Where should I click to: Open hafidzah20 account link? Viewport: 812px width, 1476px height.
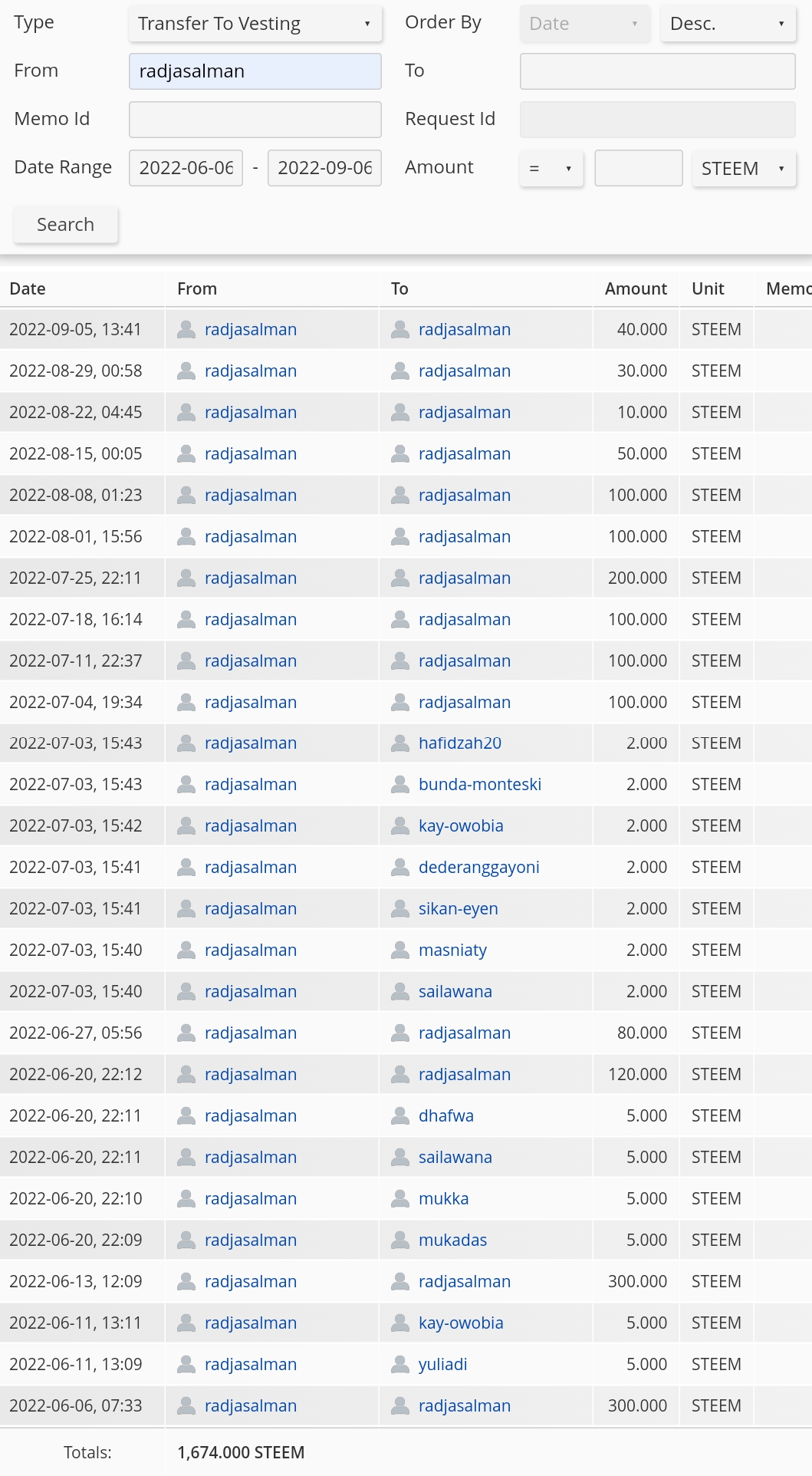(x=459, y=743)
